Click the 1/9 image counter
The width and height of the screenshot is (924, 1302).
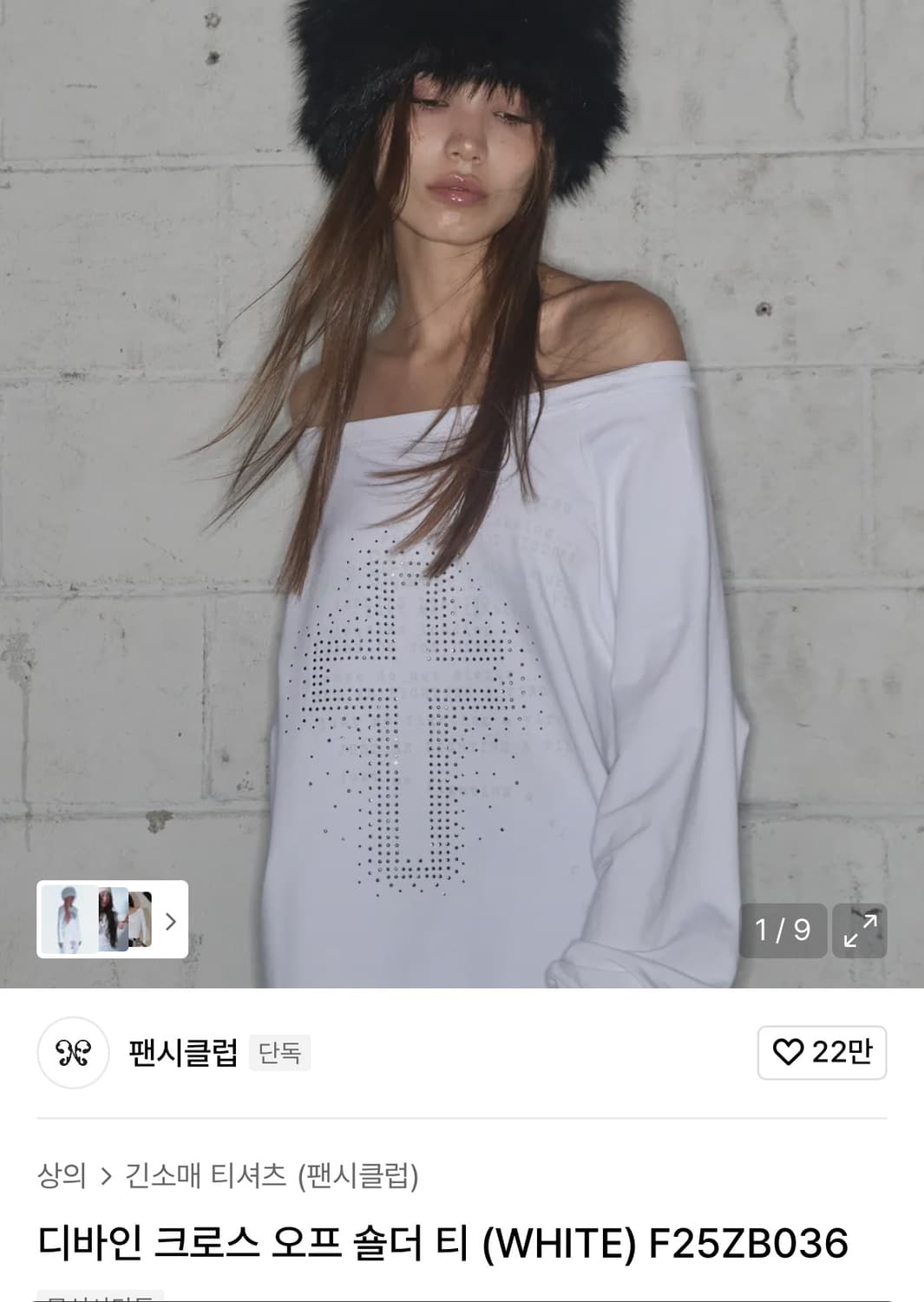click(x=783, y=930)
